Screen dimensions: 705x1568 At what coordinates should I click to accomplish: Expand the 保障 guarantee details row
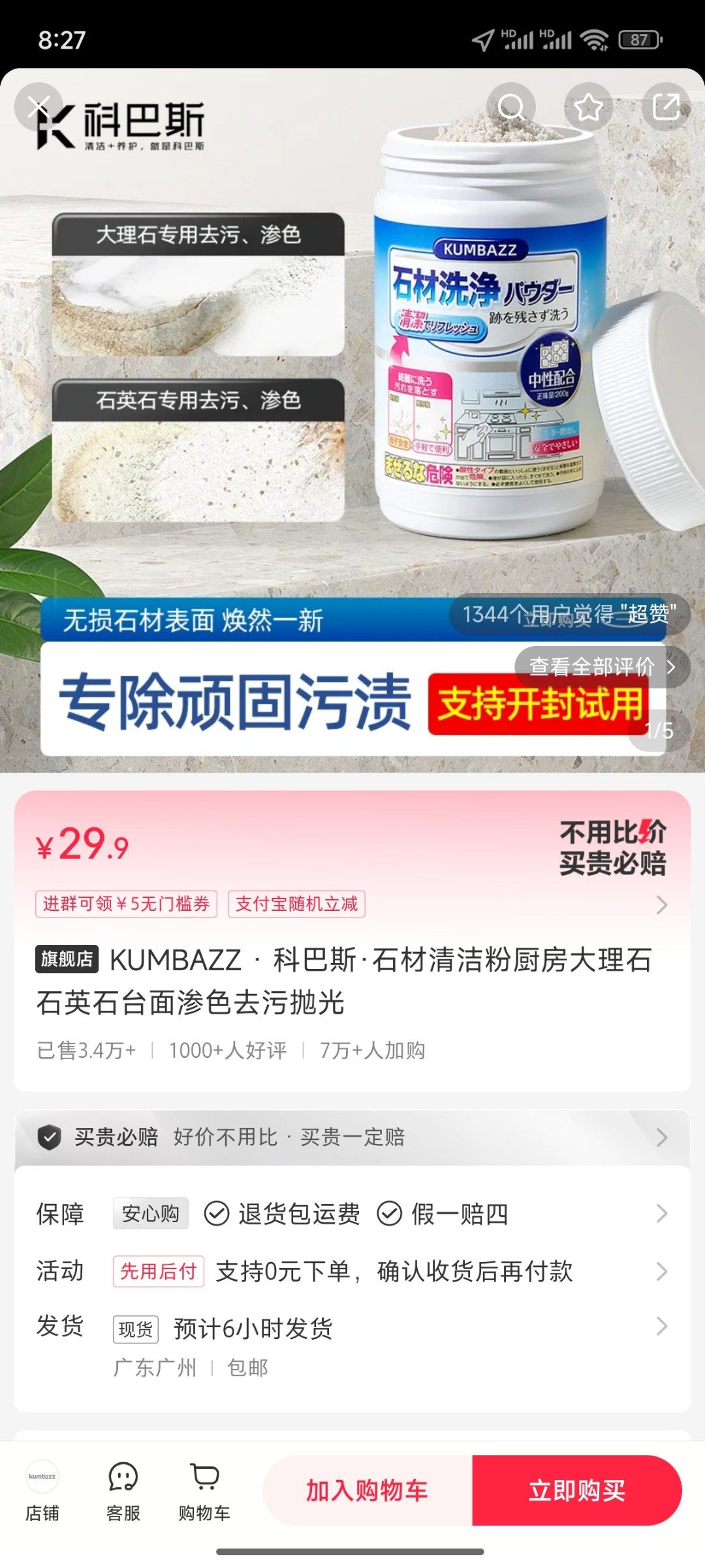(352, 1214)
